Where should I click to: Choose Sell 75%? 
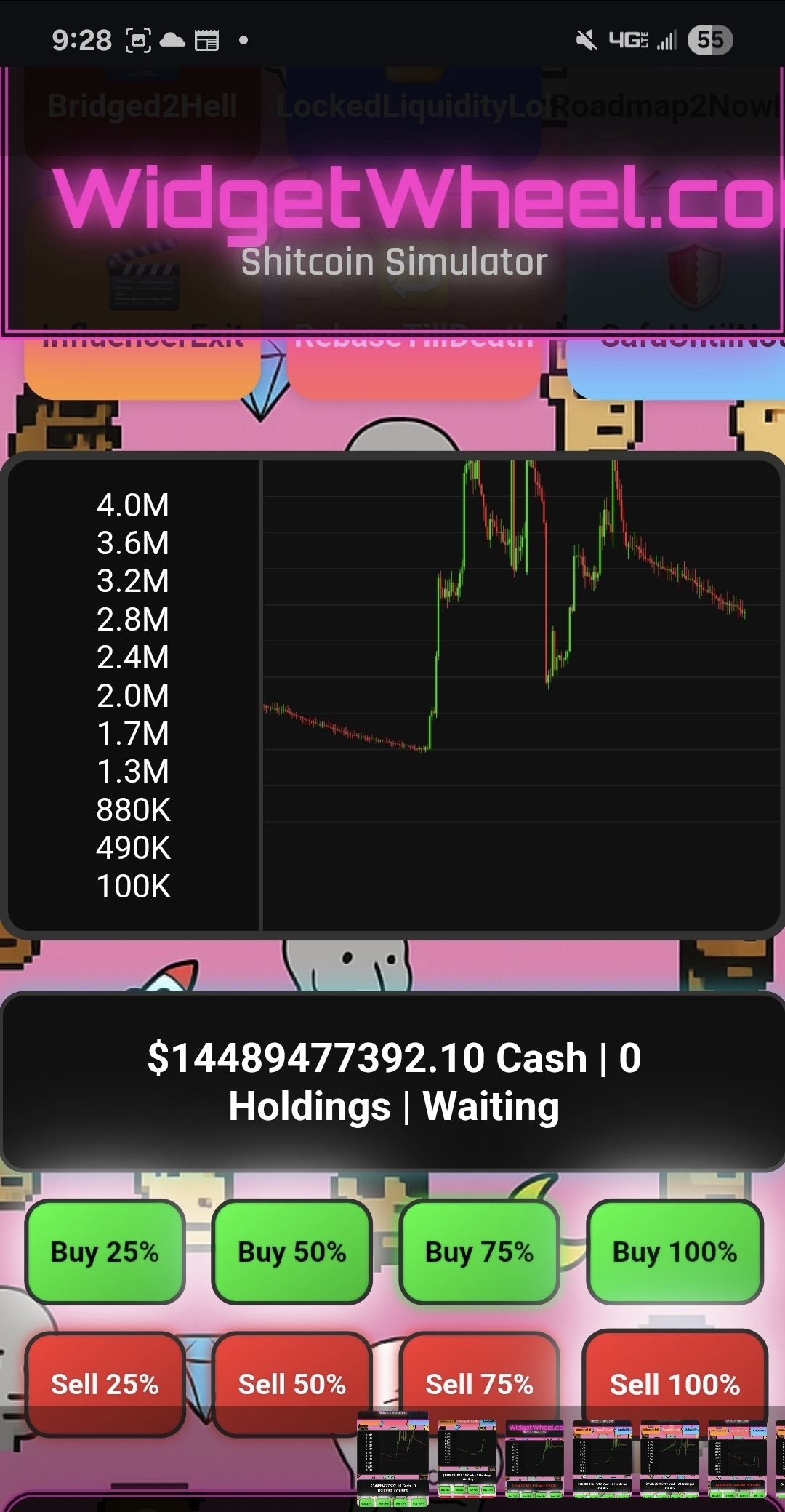click(x=479, y=1384)
